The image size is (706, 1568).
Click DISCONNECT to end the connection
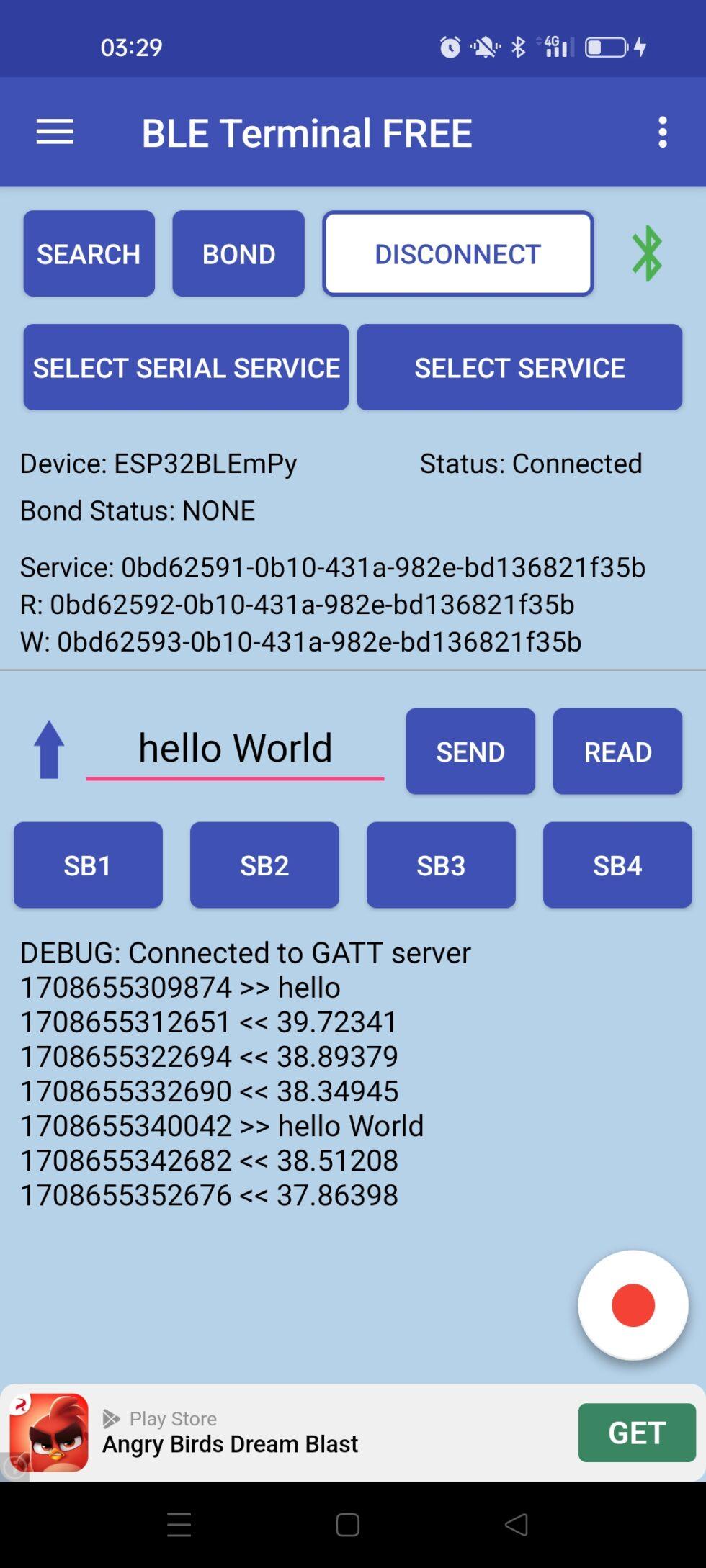pos(457,253)
